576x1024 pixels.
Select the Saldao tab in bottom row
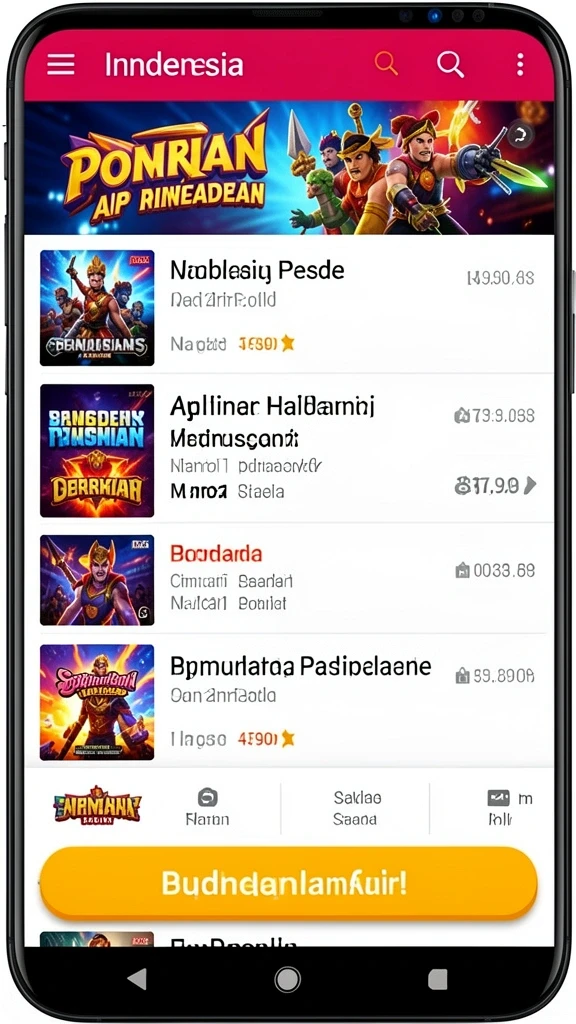tap(355, 808)
